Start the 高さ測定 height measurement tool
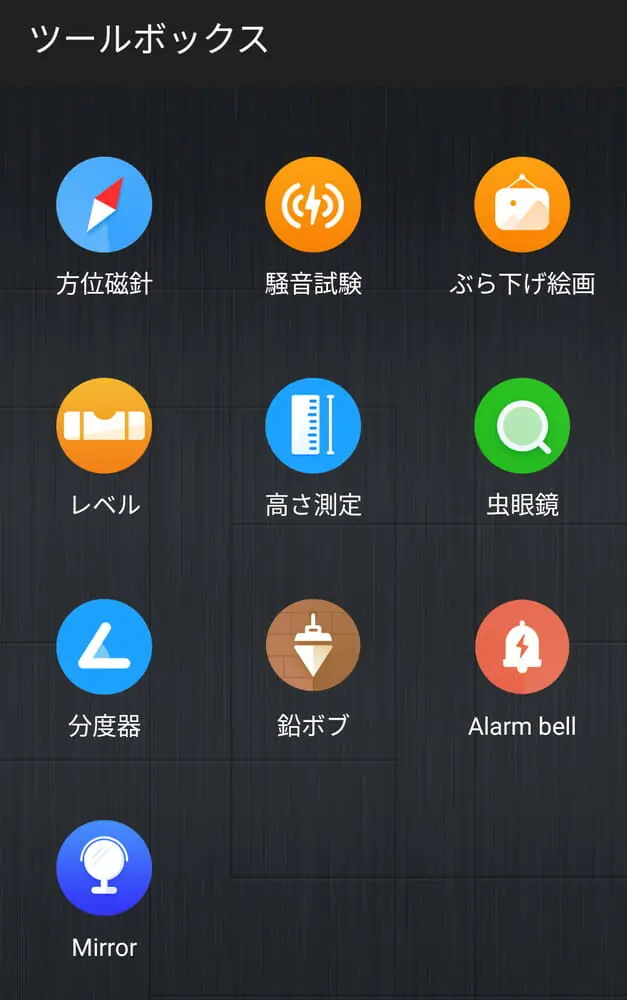This screenshot has width=627, height=1000. point(313,426)
